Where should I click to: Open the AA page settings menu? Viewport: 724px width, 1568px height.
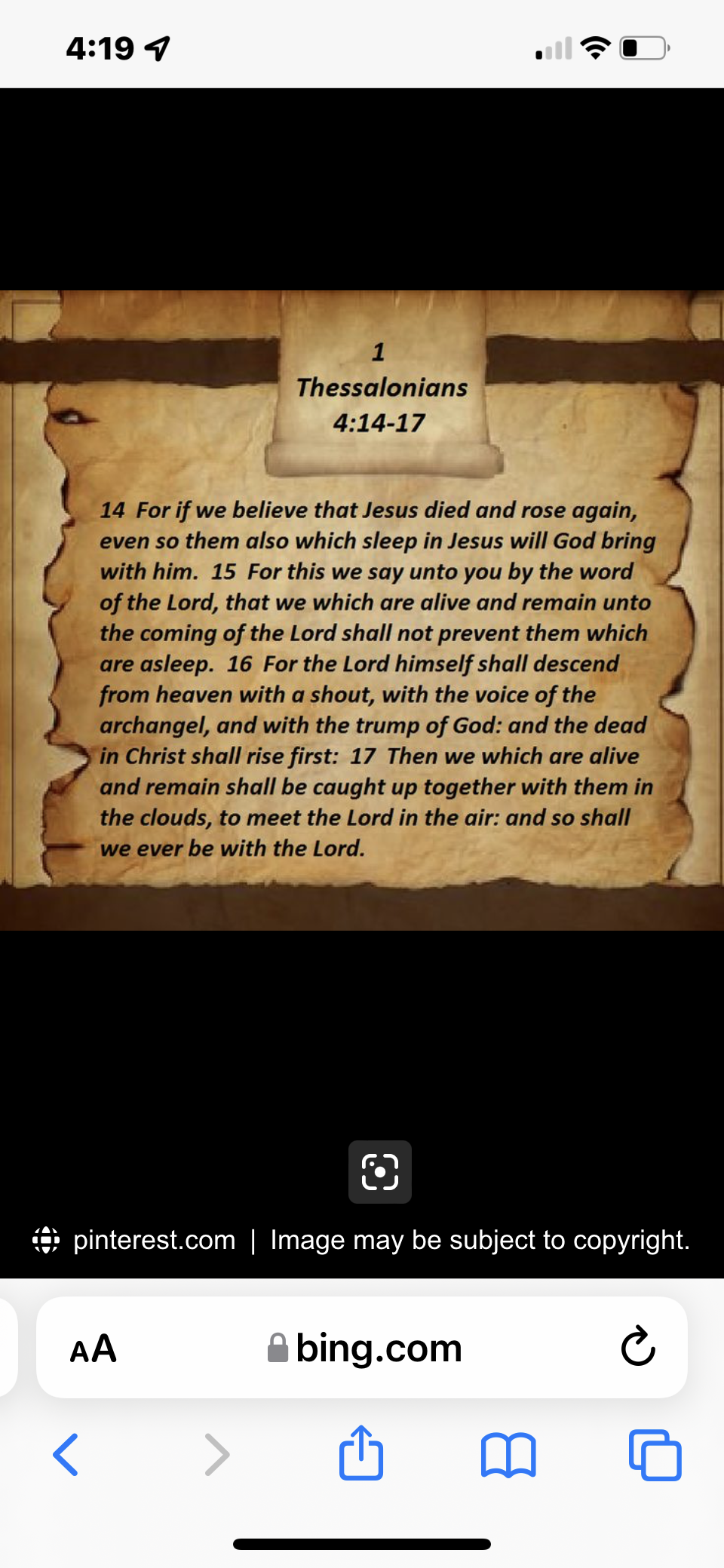94,1349
